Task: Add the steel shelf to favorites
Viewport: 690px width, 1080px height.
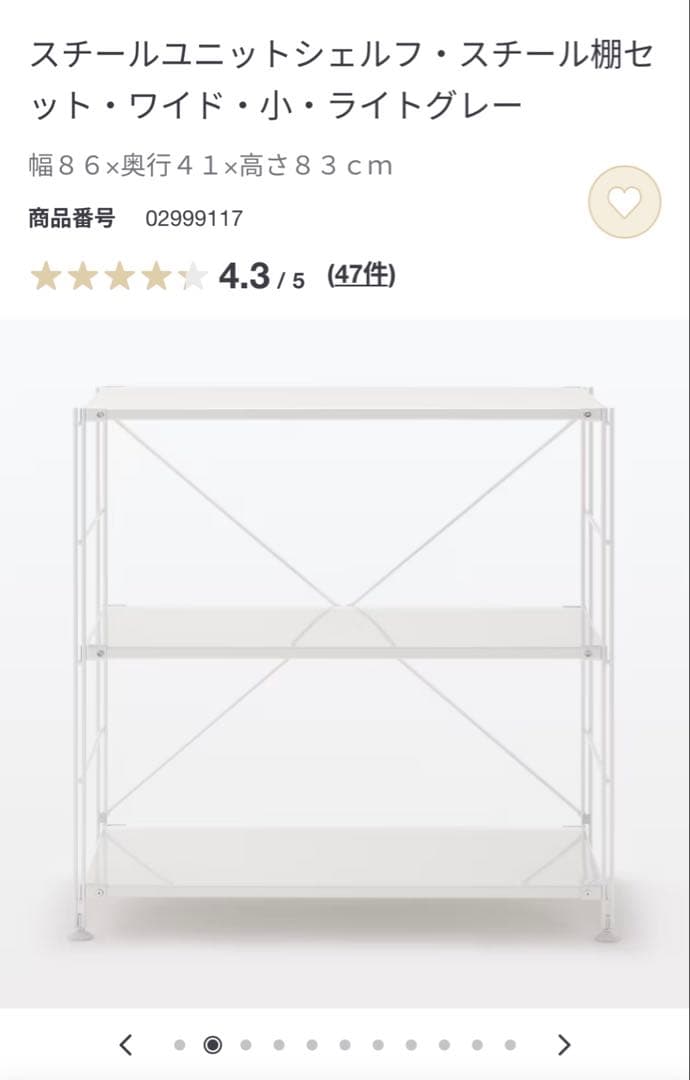Action: pyautogui.click(x=624, y=203)
